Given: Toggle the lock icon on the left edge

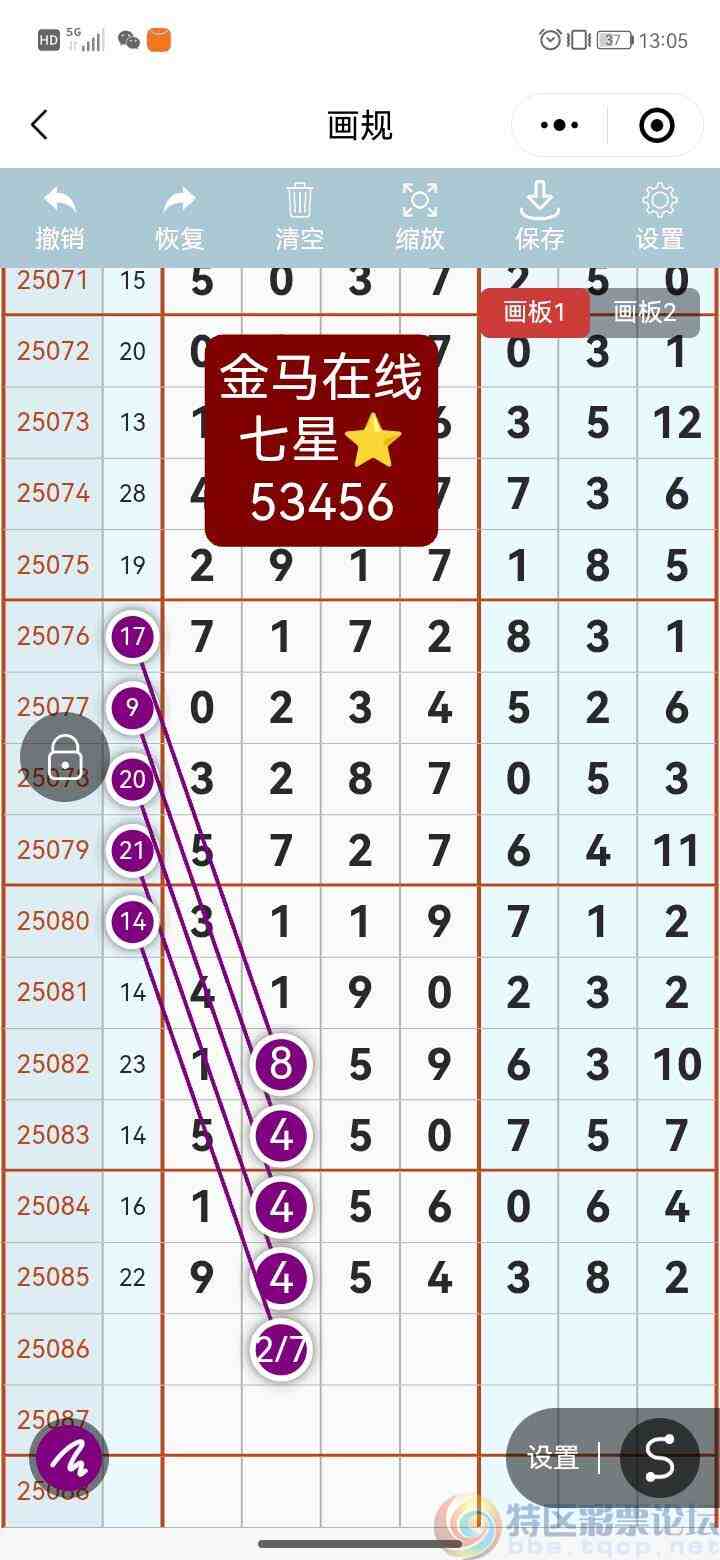Looking at the screenshot, I should (64, 757).
